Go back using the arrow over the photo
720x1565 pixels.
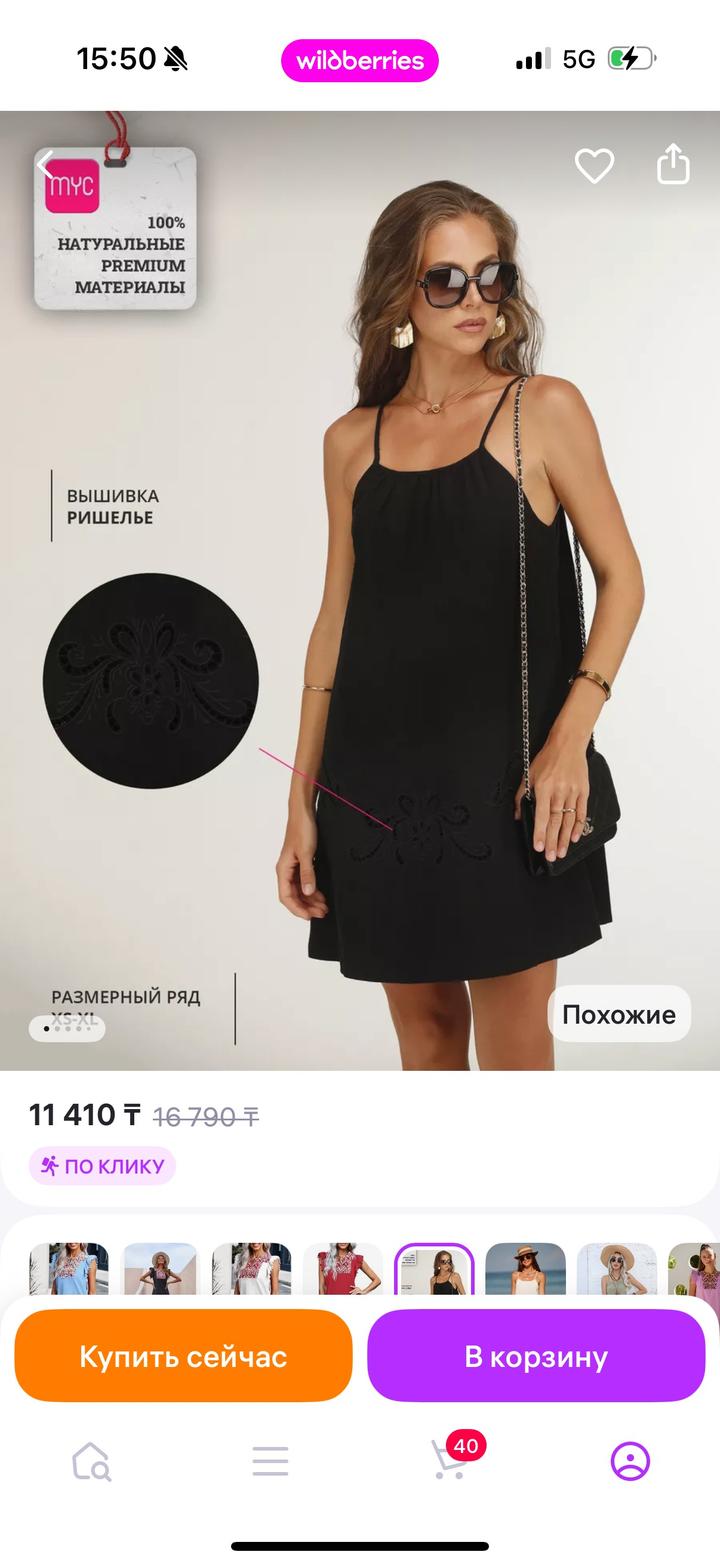coord(46,165)
